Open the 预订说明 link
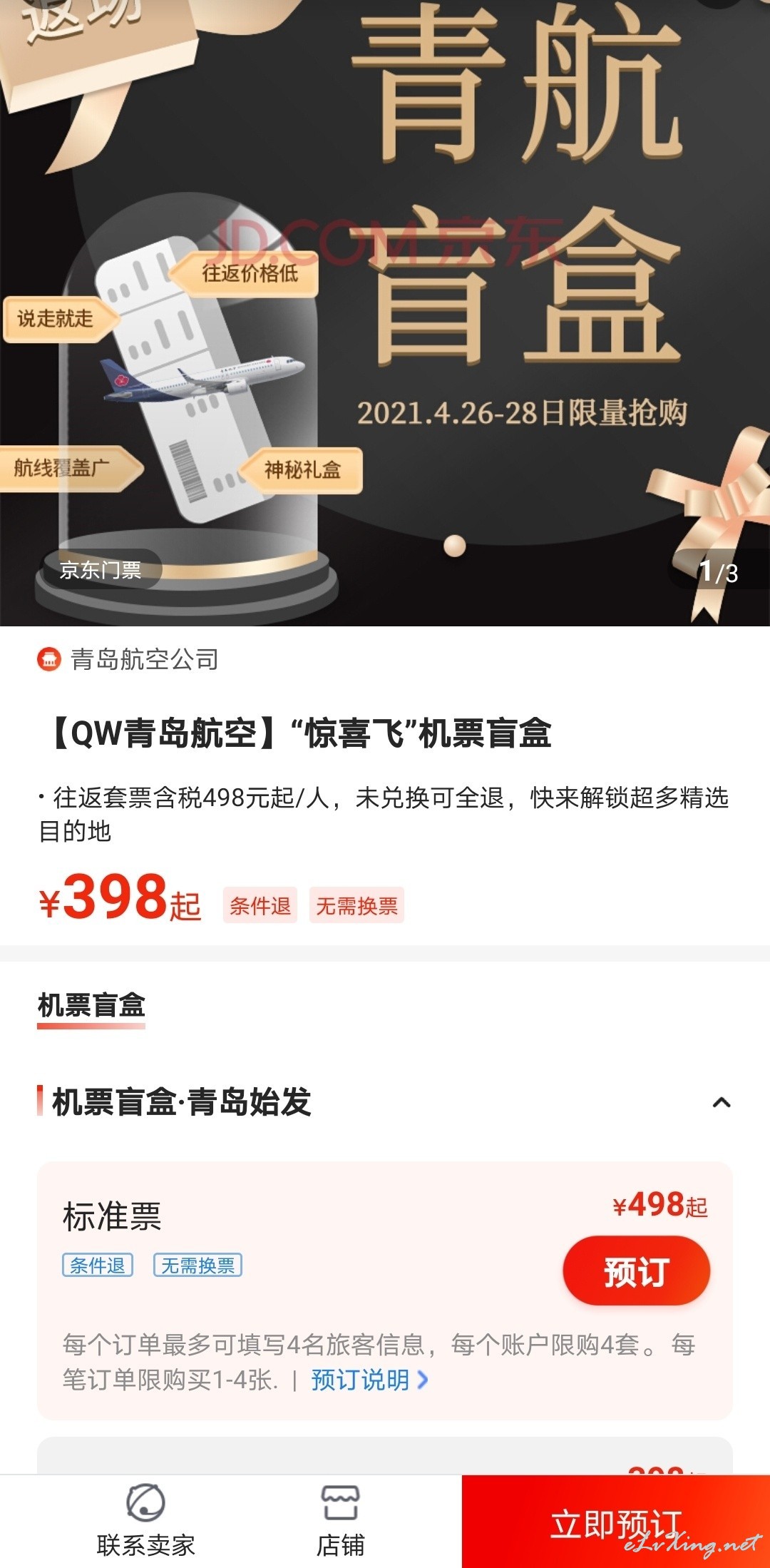Screen dimensions: 770x1568 point(369,1380)
